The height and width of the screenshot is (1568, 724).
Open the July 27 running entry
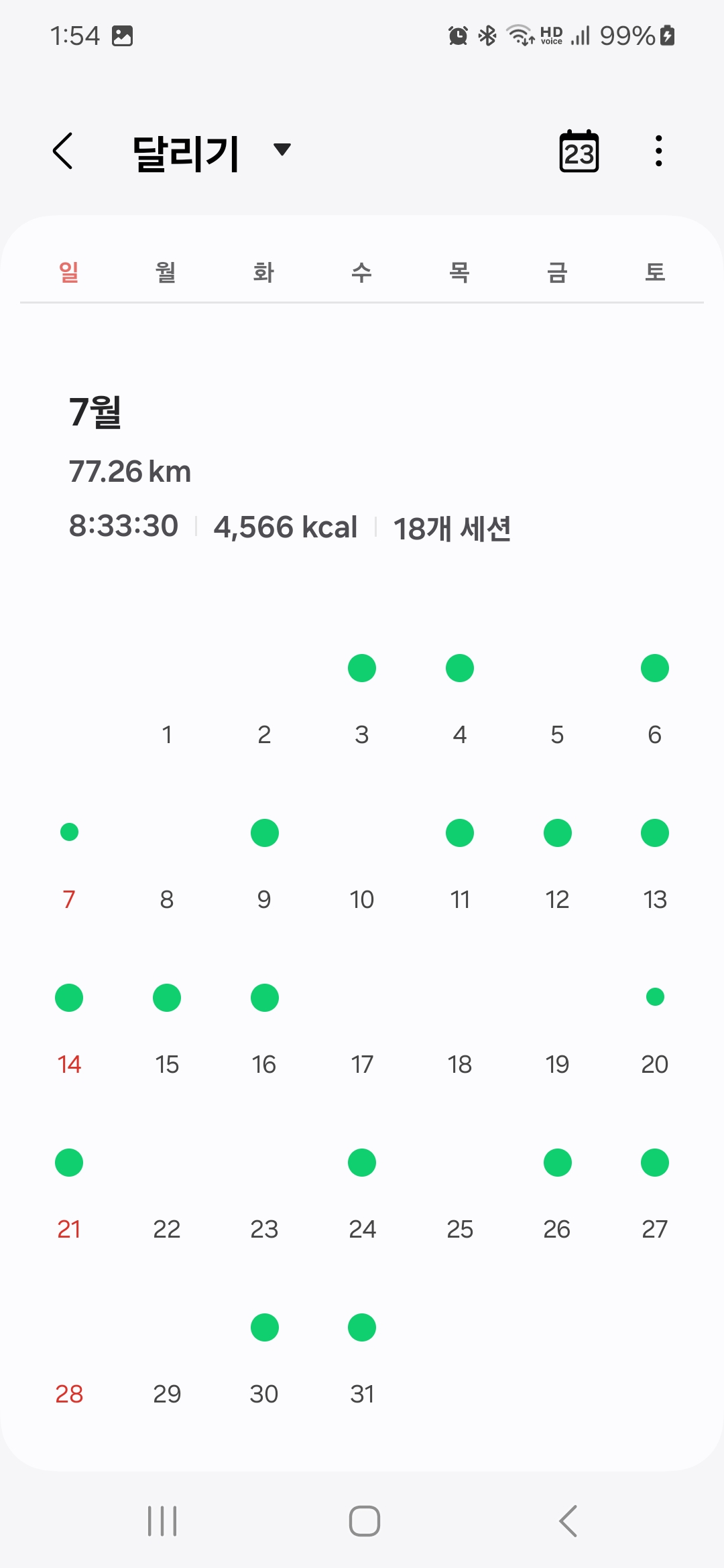point(655,1195)
